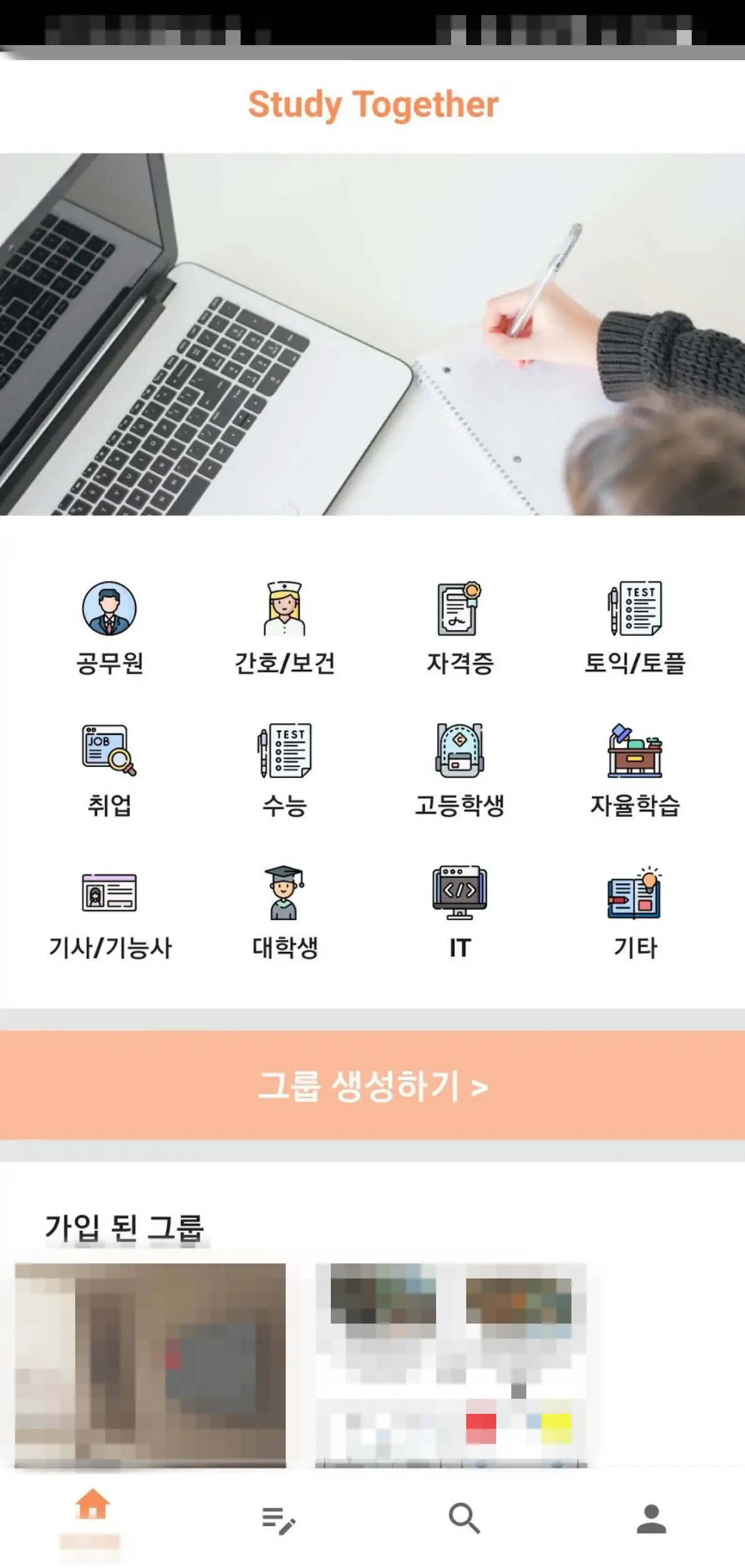Select the 수능 category
Screen dimensions: 745x1568
pos(284,770)
